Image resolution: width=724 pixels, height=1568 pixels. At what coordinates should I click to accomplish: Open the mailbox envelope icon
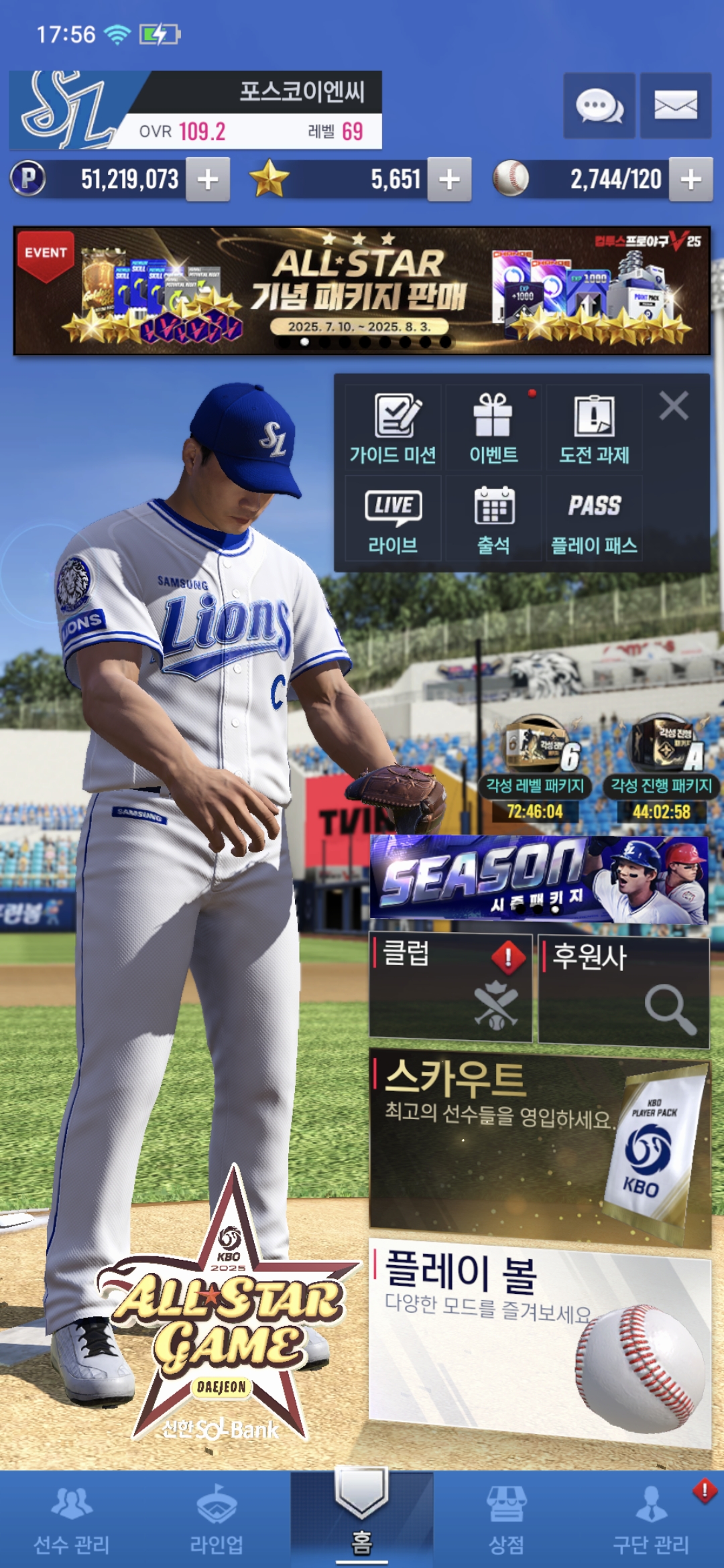click(675, 106)
